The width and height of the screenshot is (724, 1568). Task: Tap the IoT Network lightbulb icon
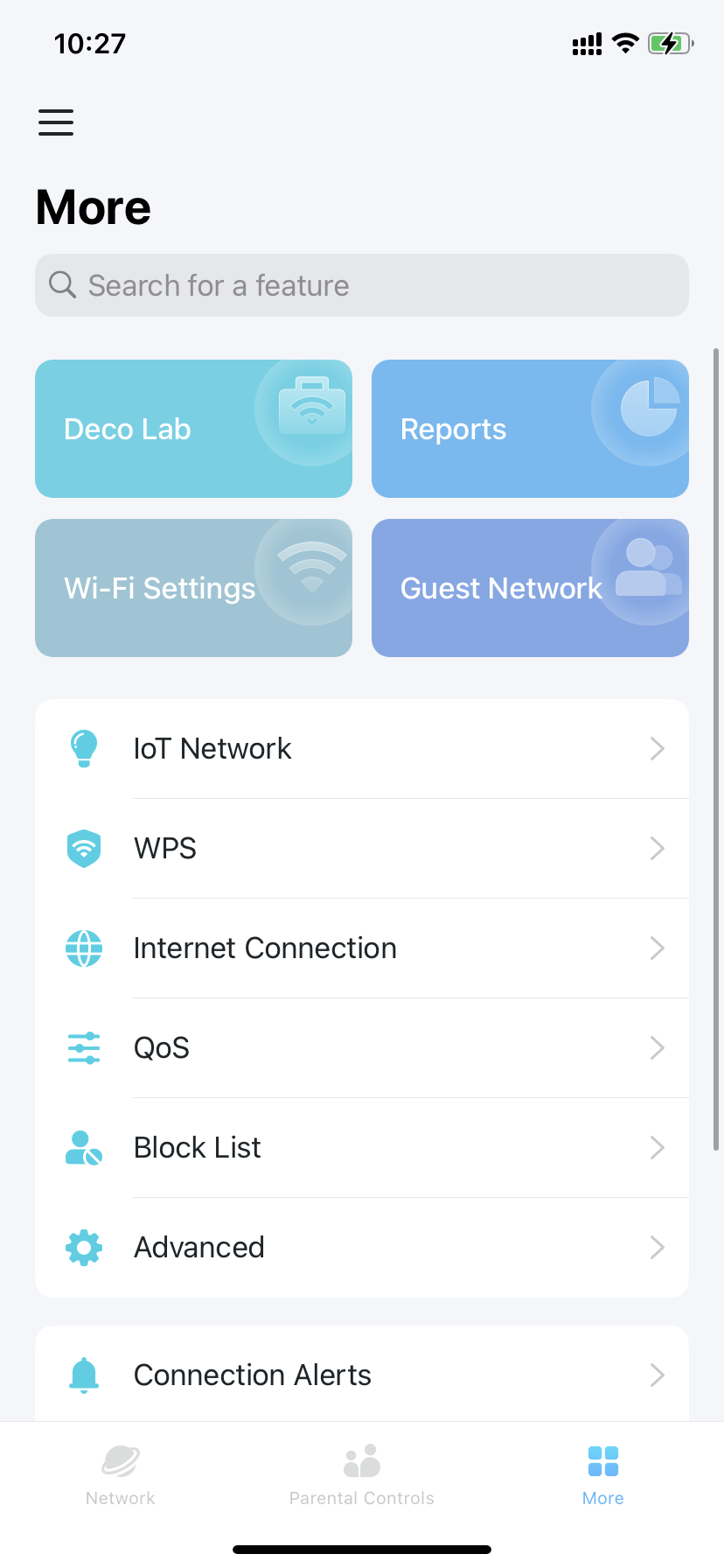click(x=83, y=748)
